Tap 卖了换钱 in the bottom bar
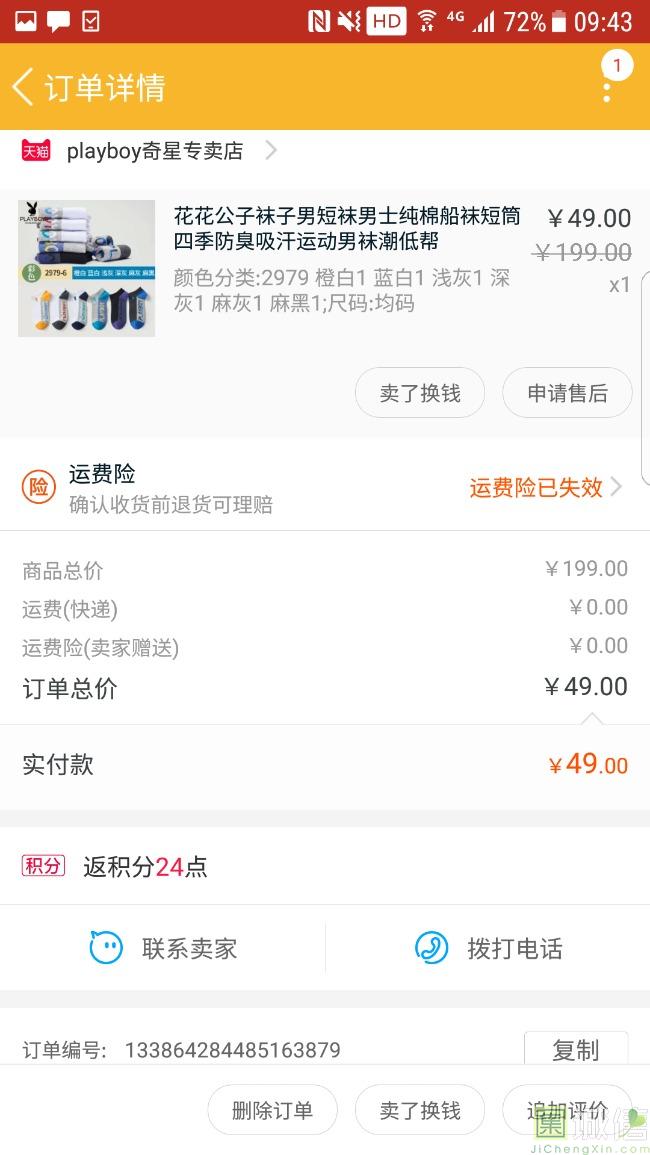Viewport: 650px width, 1155px height. click(x=419, y=1109)
